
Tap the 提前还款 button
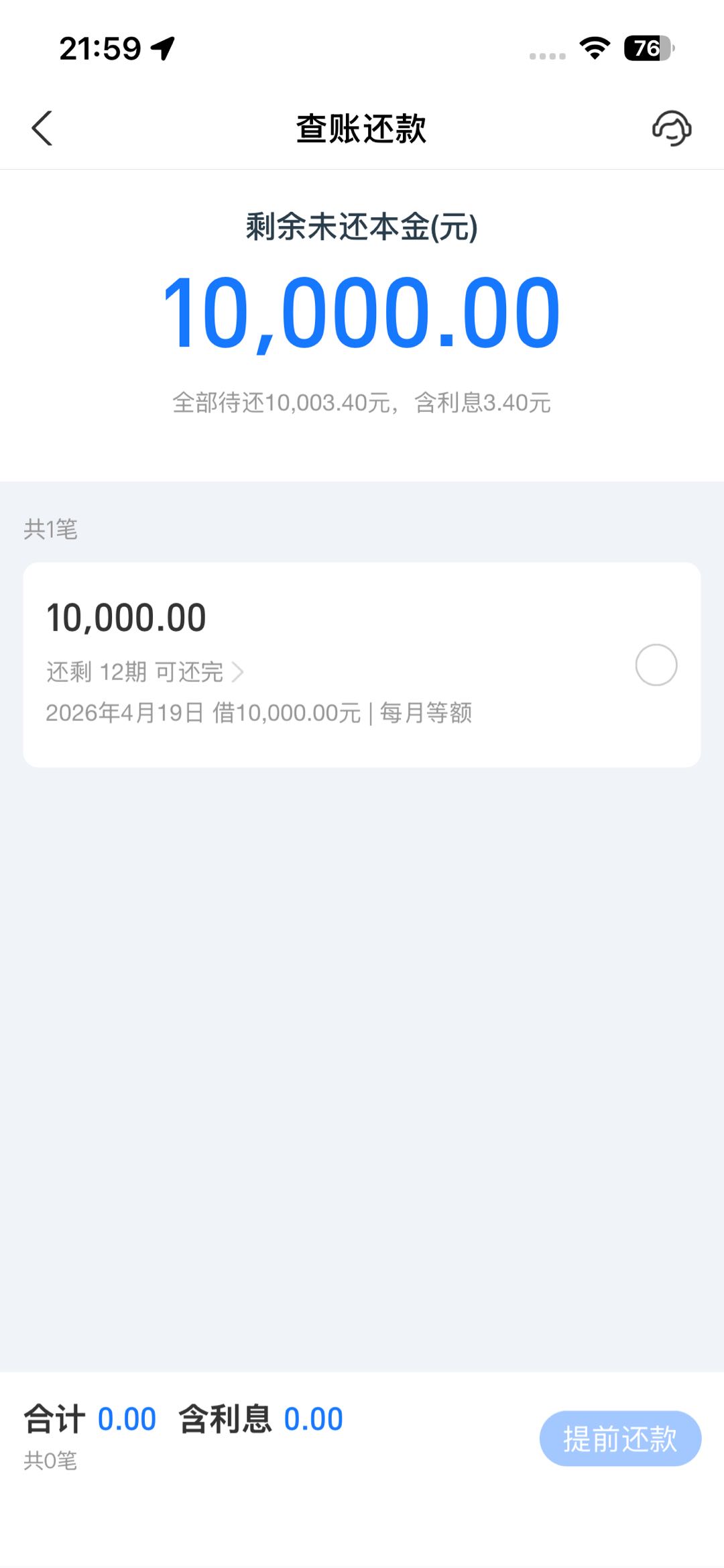click(x=620, y=1438)
